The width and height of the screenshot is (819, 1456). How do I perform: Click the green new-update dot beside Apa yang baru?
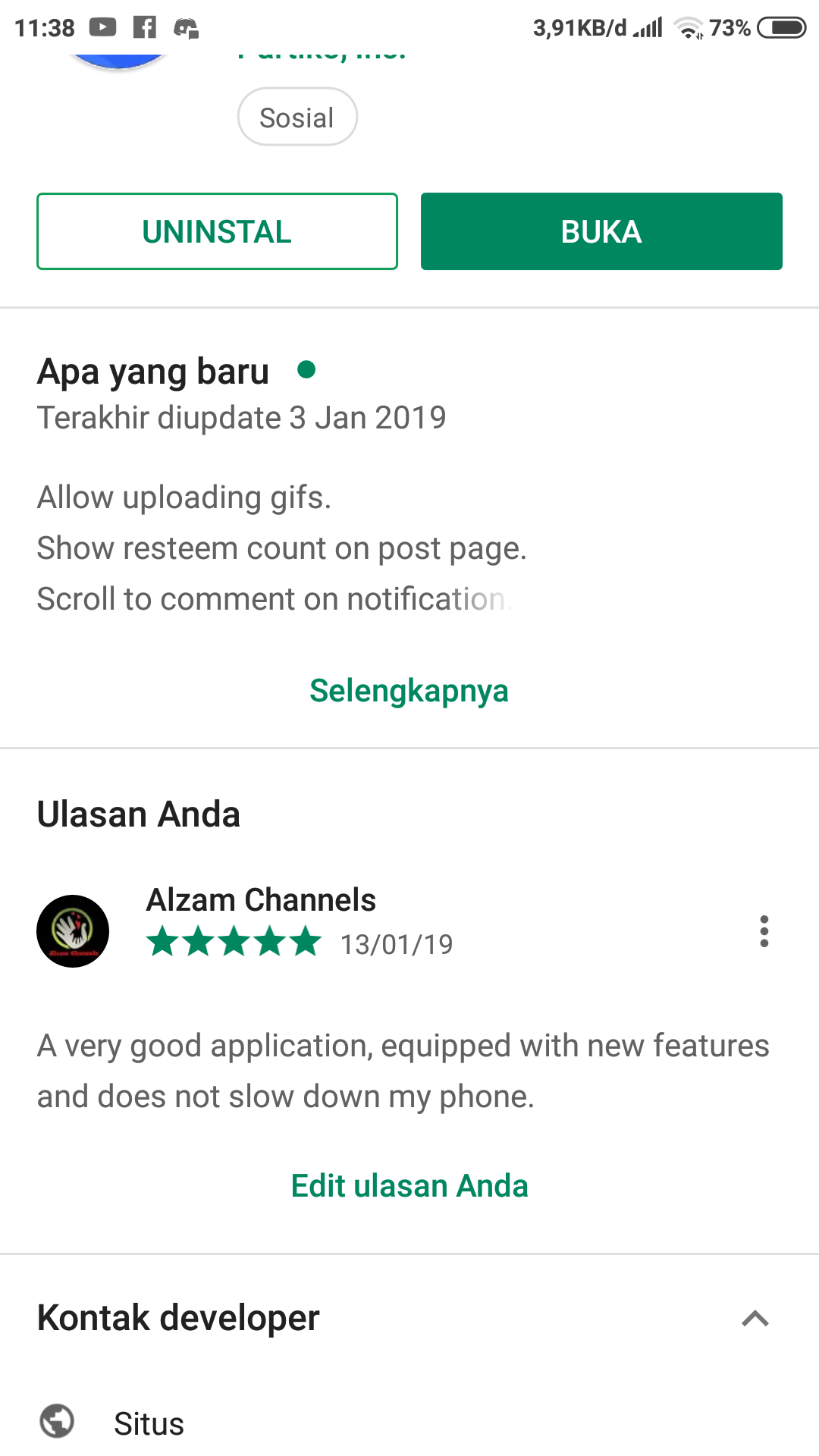(306, 371)
